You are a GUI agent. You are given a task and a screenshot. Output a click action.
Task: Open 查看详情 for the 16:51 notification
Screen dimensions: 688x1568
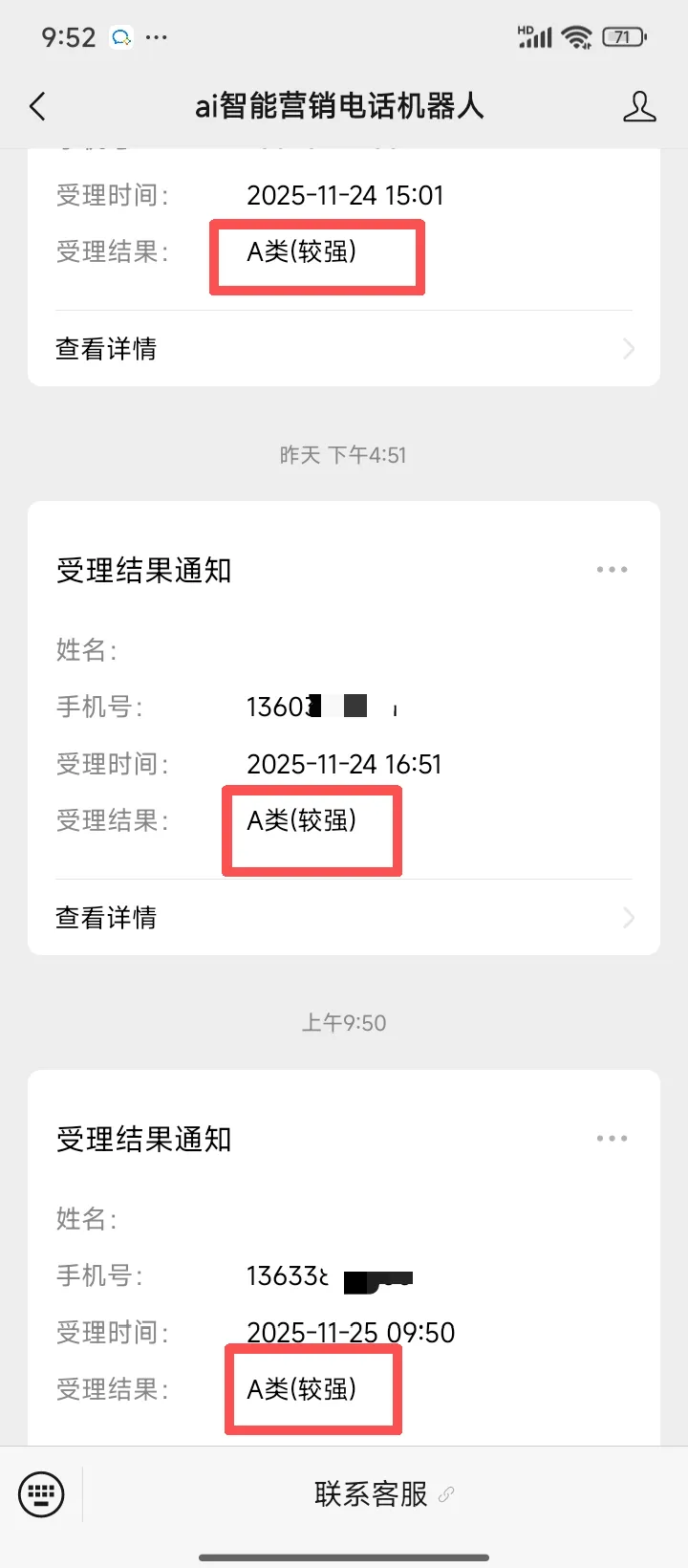[x=344, y=918]
